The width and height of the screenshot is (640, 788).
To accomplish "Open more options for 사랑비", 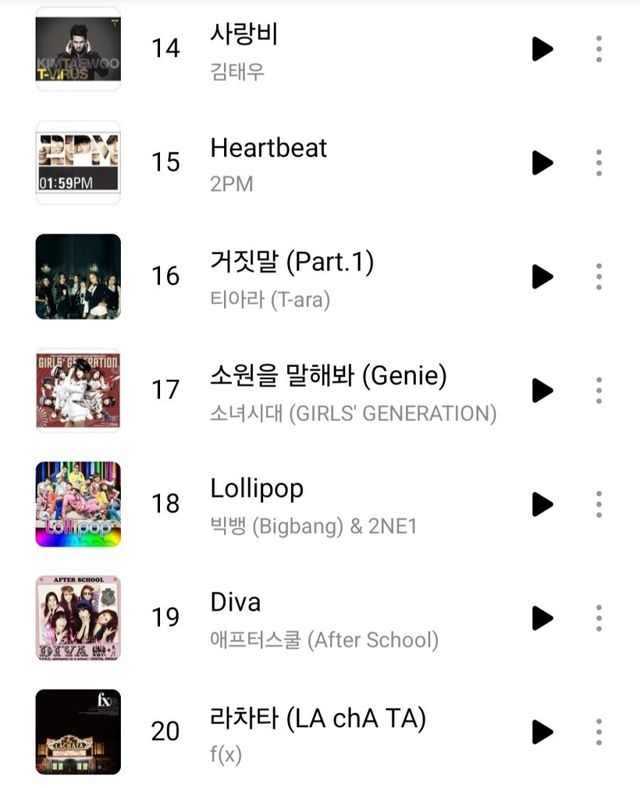I will (x=599, y=49).
